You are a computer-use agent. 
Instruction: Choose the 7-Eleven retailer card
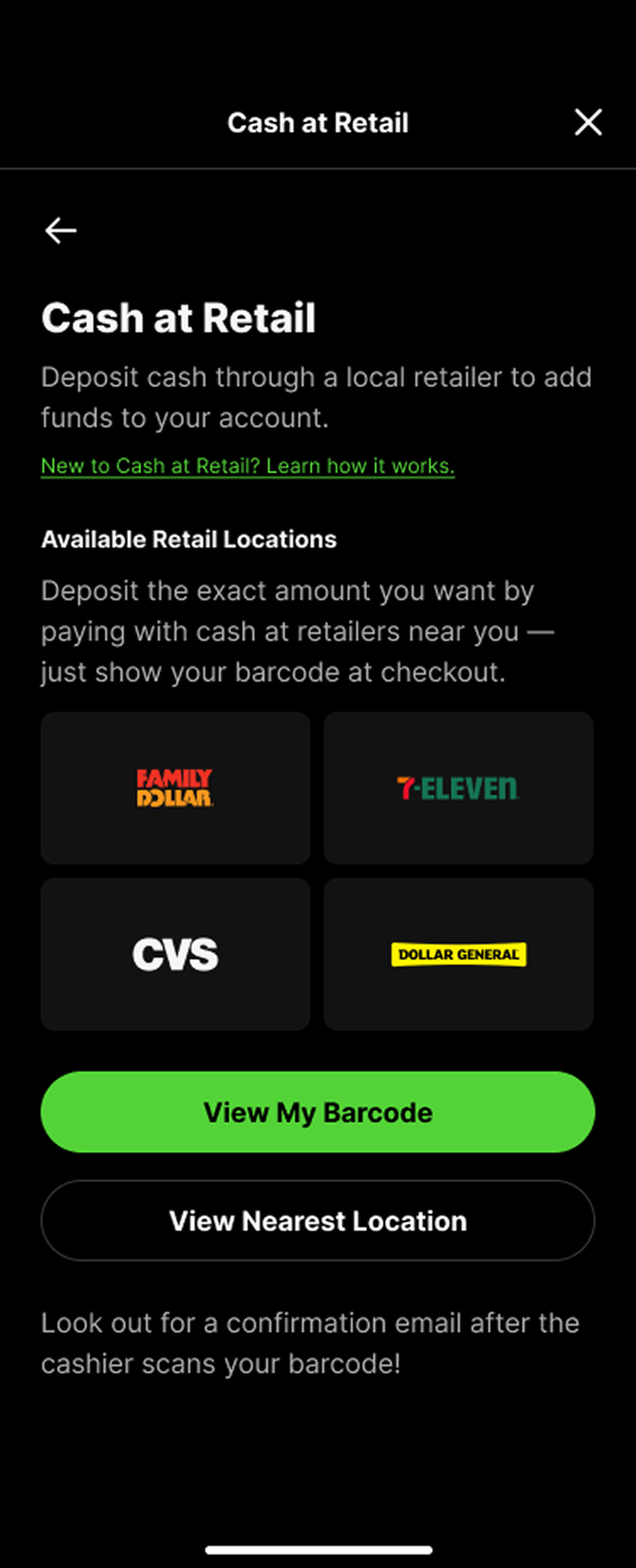pyautogui.click(x=459, y=788)
